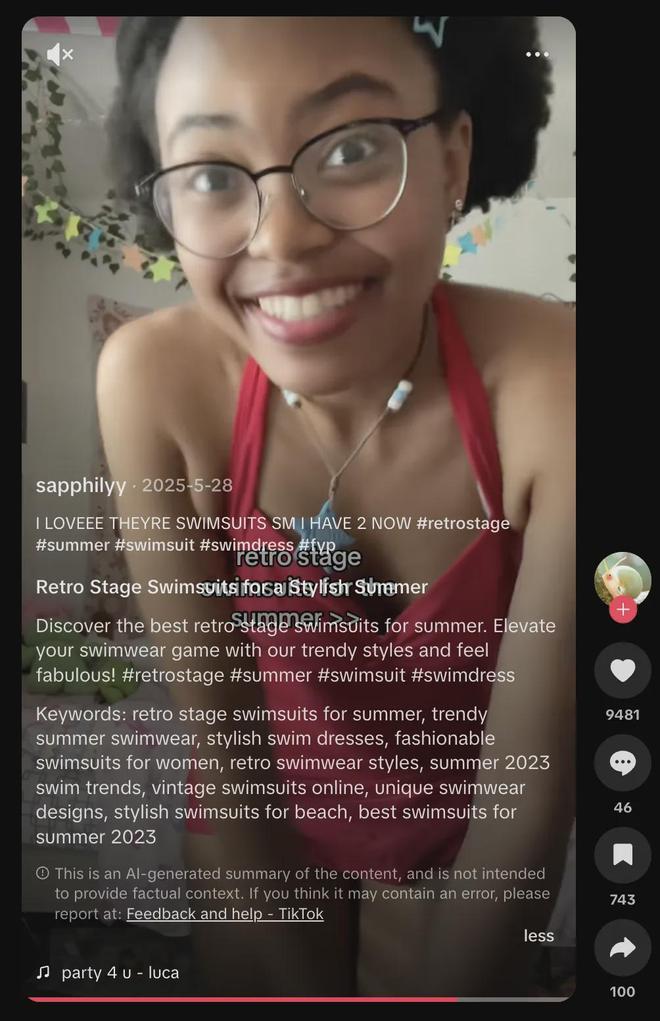Seek using the video progress bar
Viewport: 660px width, 1021px height.
click(x=300, y=998)
